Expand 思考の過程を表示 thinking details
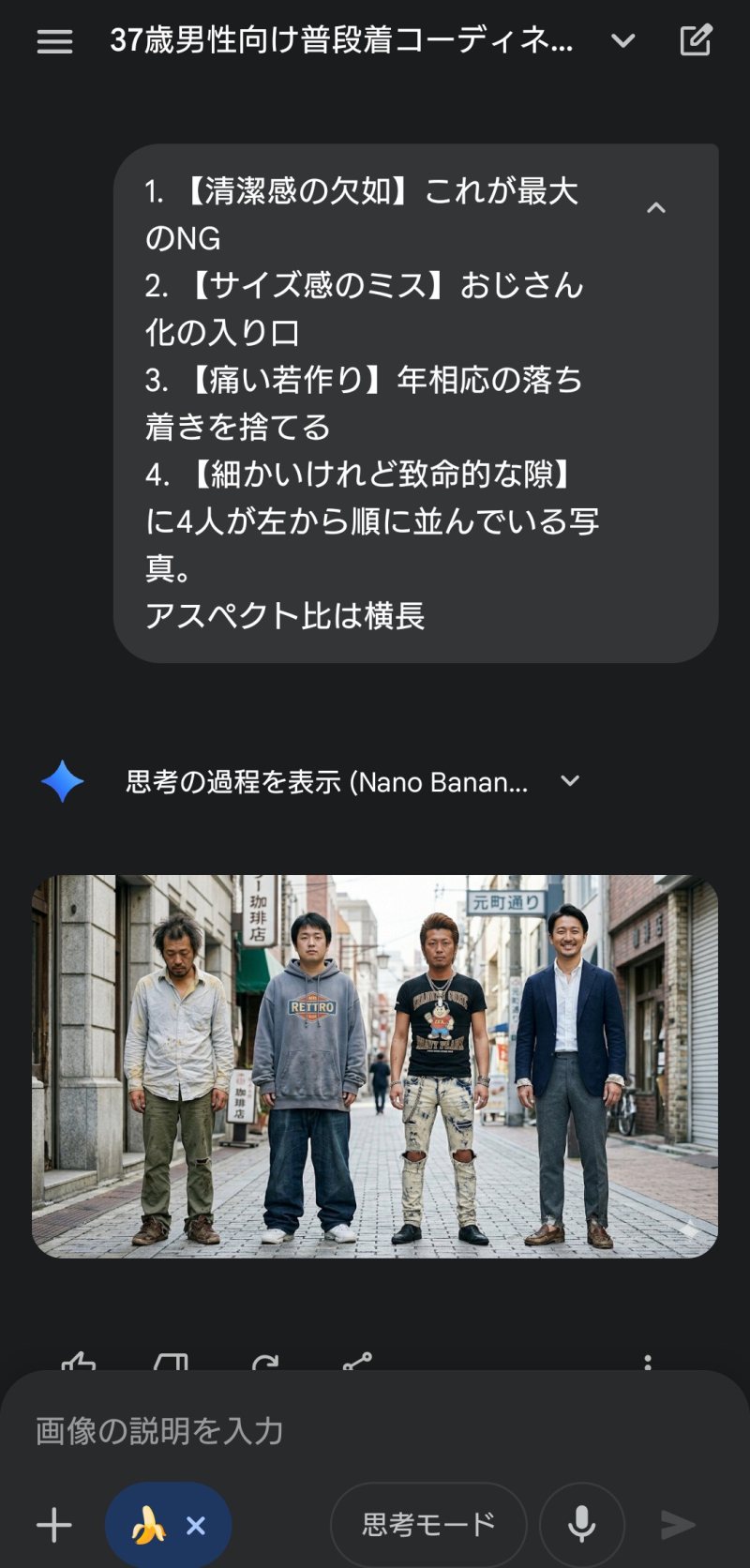The width and height of the screenshot is (750, 1568). (569, 781)
